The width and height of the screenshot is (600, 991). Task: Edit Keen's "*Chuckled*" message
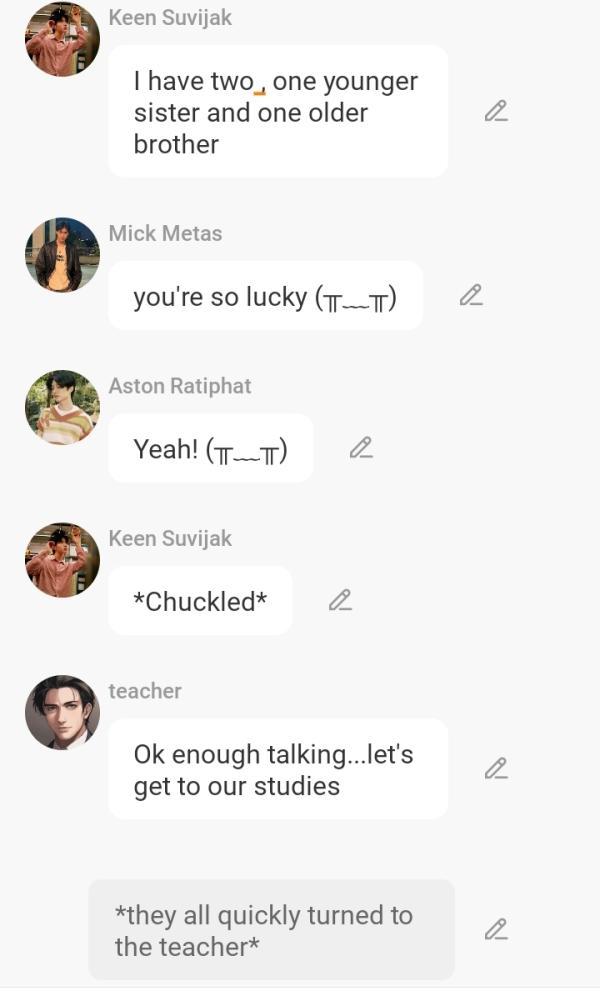[x=340, y=600]
